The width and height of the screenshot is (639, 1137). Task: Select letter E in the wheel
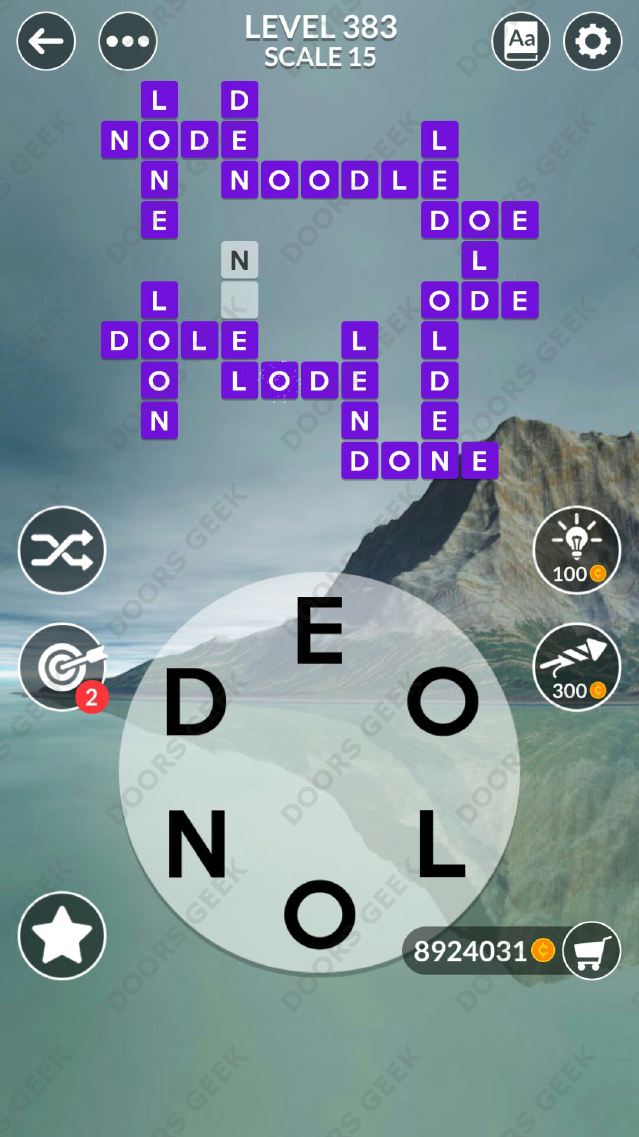(320, 630)
